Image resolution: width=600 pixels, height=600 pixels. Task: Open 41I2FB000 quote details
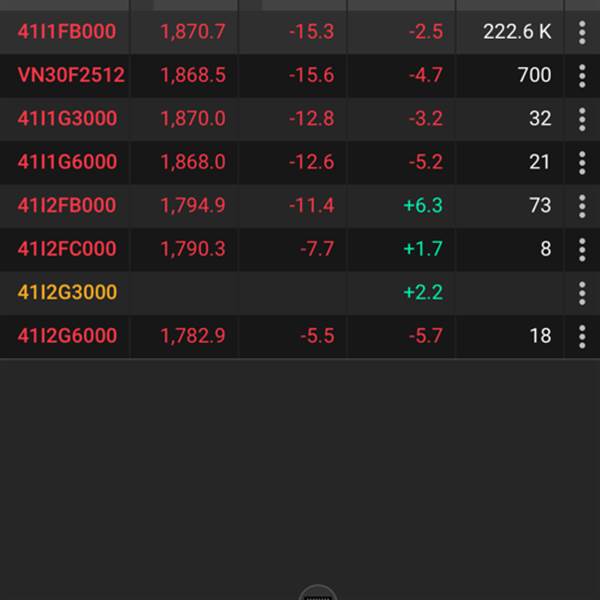coord(67,206)
